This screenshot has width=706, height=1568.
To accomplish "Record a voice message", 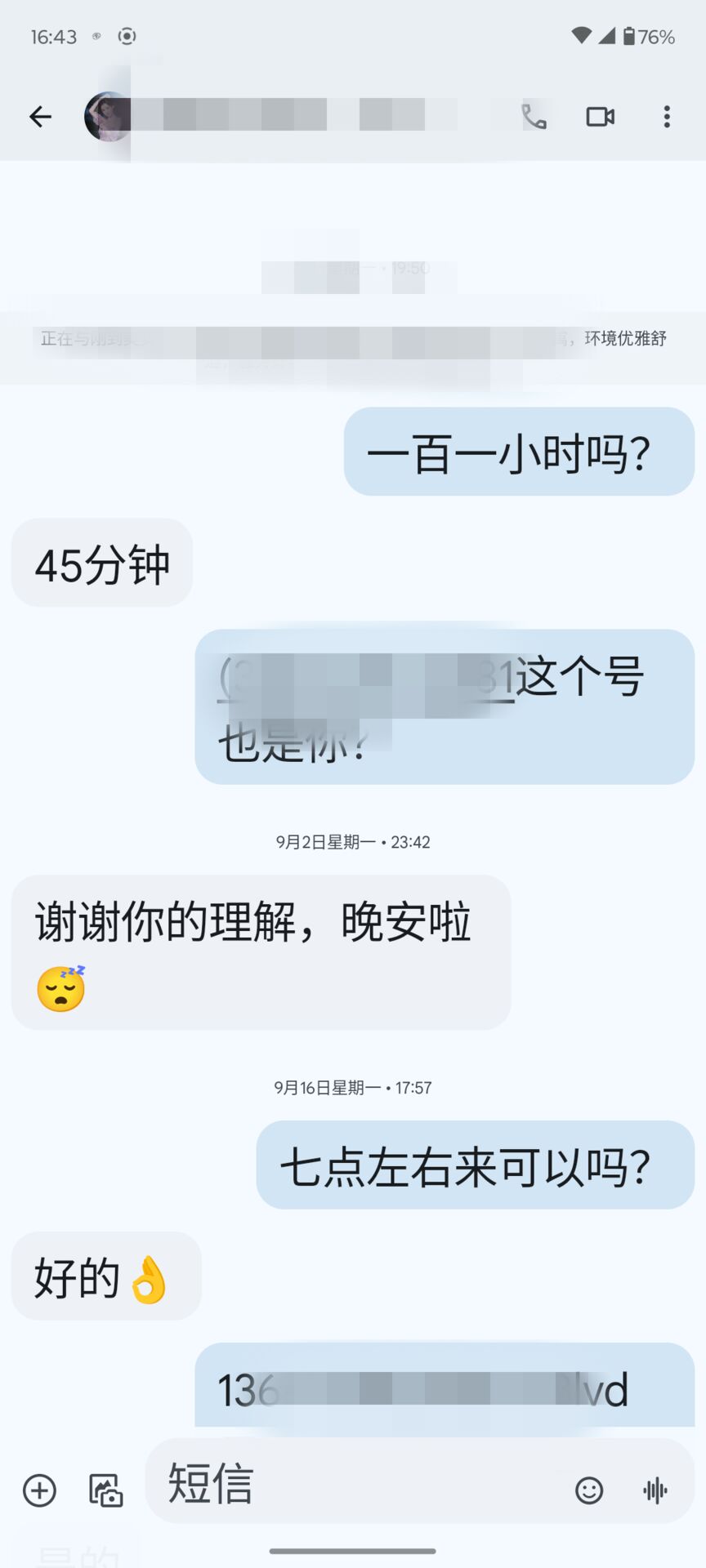I will [655, 1490].
